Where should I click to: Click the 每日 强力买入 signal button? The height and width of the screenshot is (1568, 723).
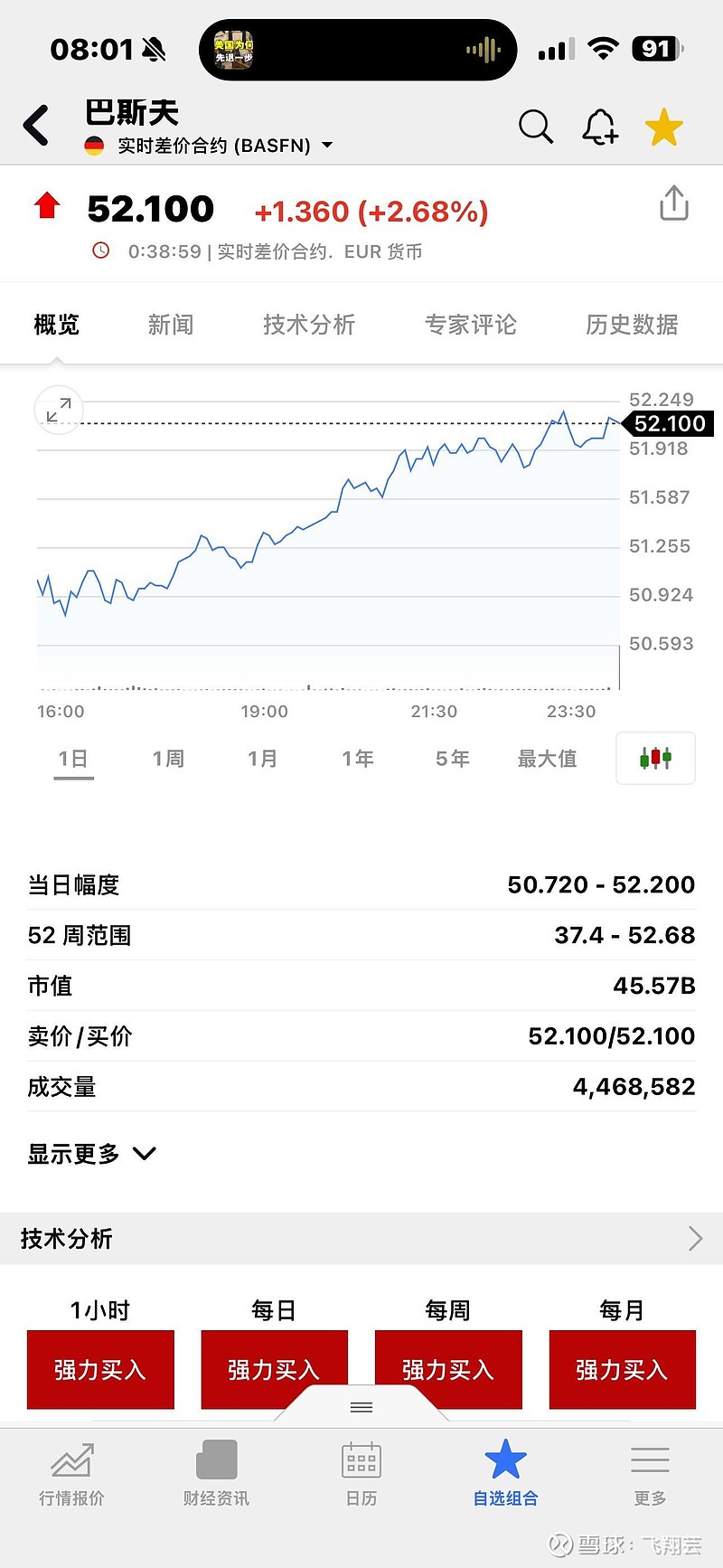click(x=274, y=1369)
